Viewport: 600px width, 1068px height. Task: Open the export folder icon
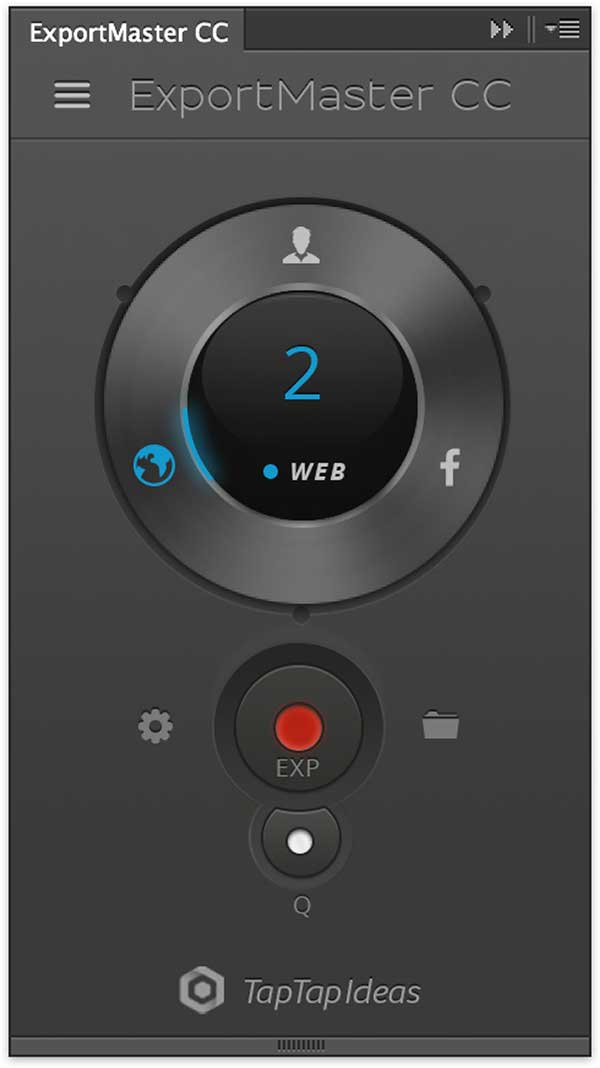point(440,725)
